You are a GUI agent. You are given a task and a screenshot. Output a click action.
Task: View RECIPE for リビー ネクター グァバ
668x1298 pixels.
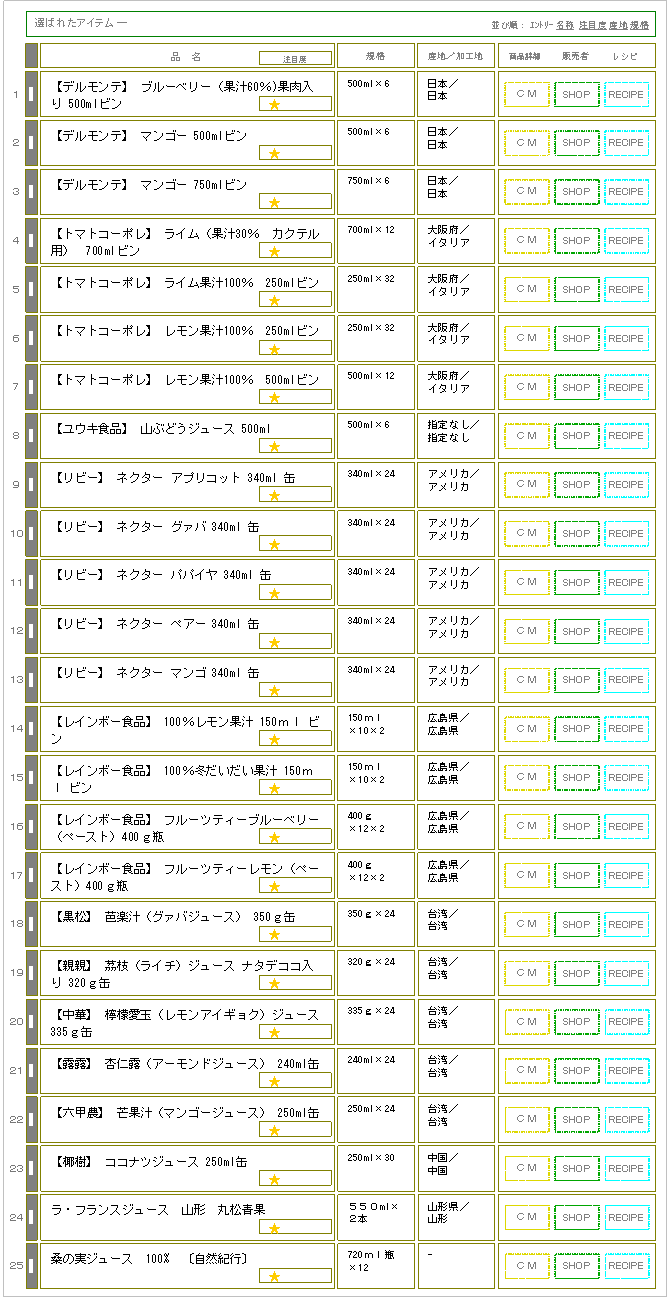point(626,534)
